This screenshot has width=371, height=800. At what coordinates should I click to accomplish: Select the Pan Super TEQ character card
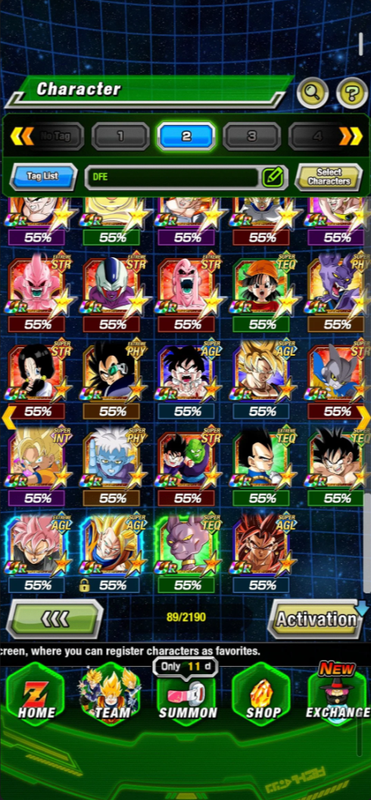[x=262, y=287]
